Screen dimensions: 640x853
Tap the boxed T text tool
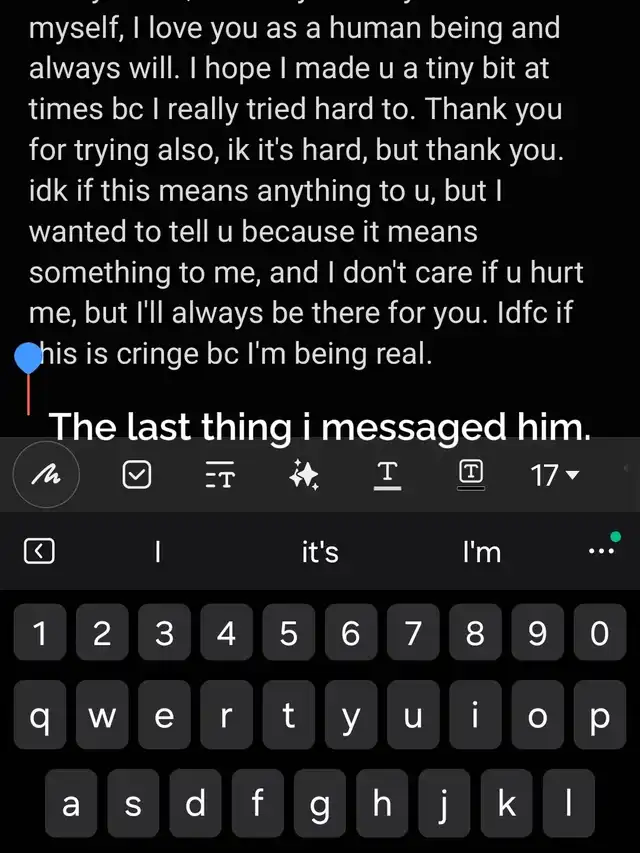[470, 475]
